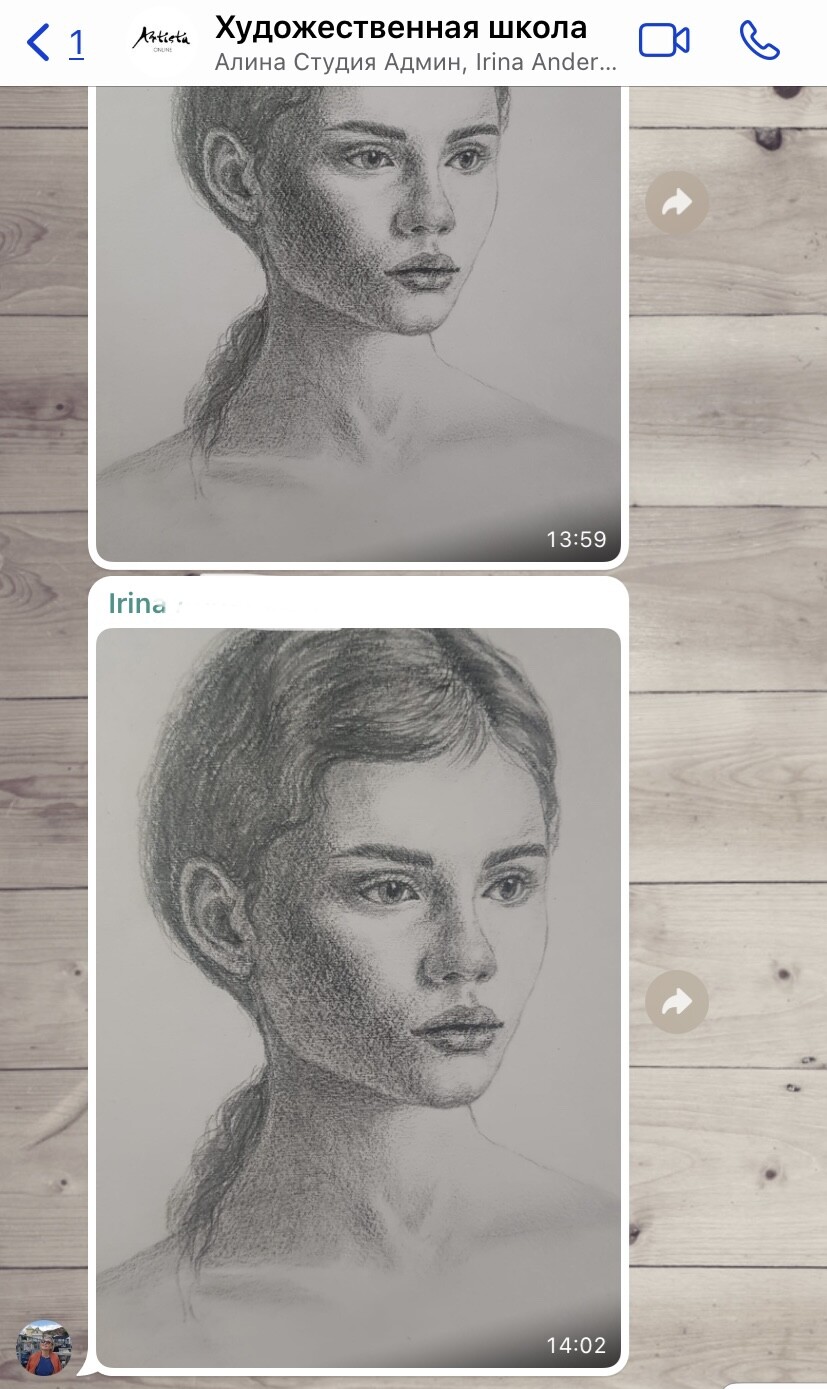
Task: Forward the image sent at 14:02
Action: (x=677, y=1001)
